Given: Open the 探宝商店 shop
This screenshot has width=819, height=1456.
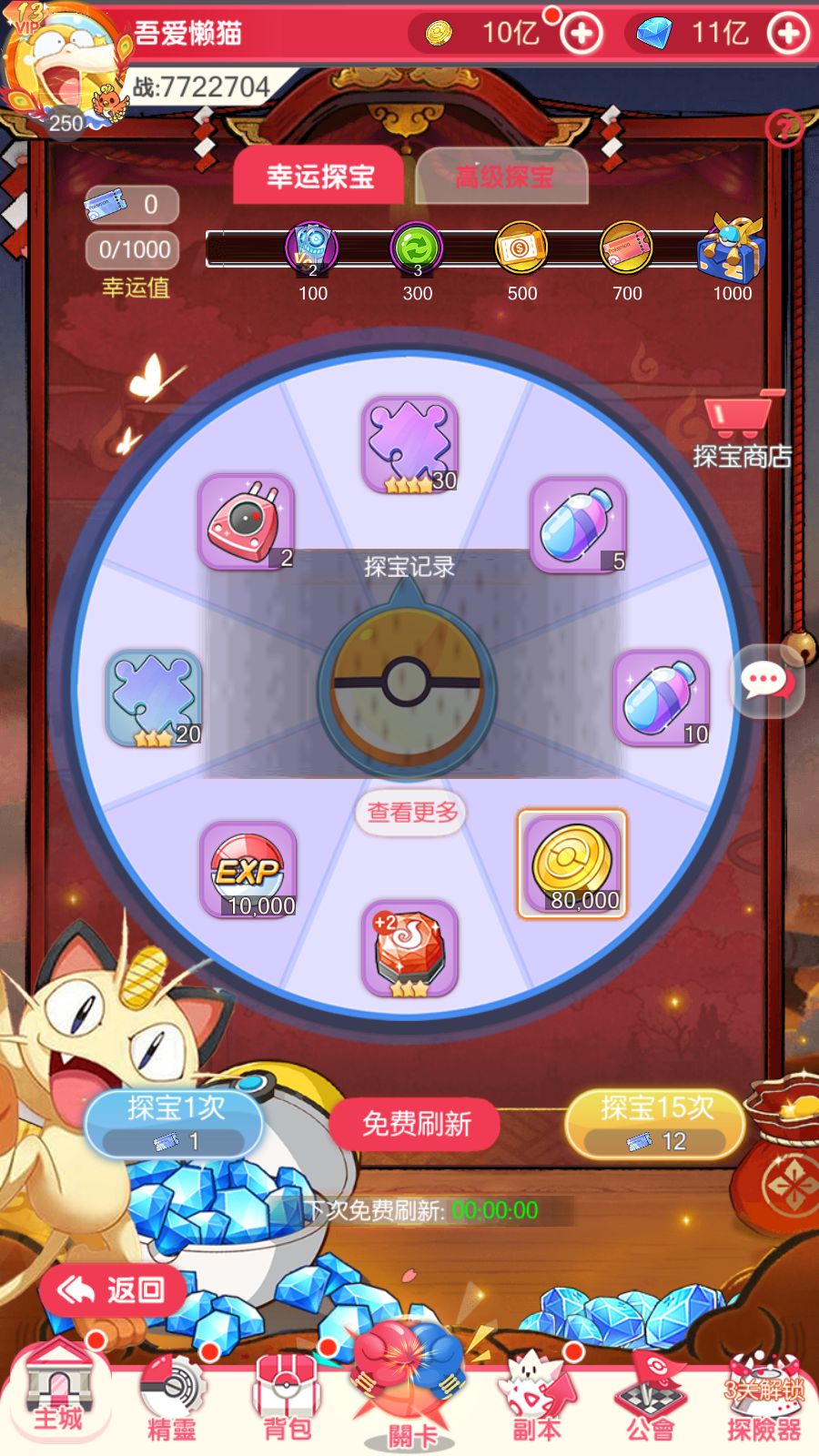Looking at the screenshot, I should [742, 432].
